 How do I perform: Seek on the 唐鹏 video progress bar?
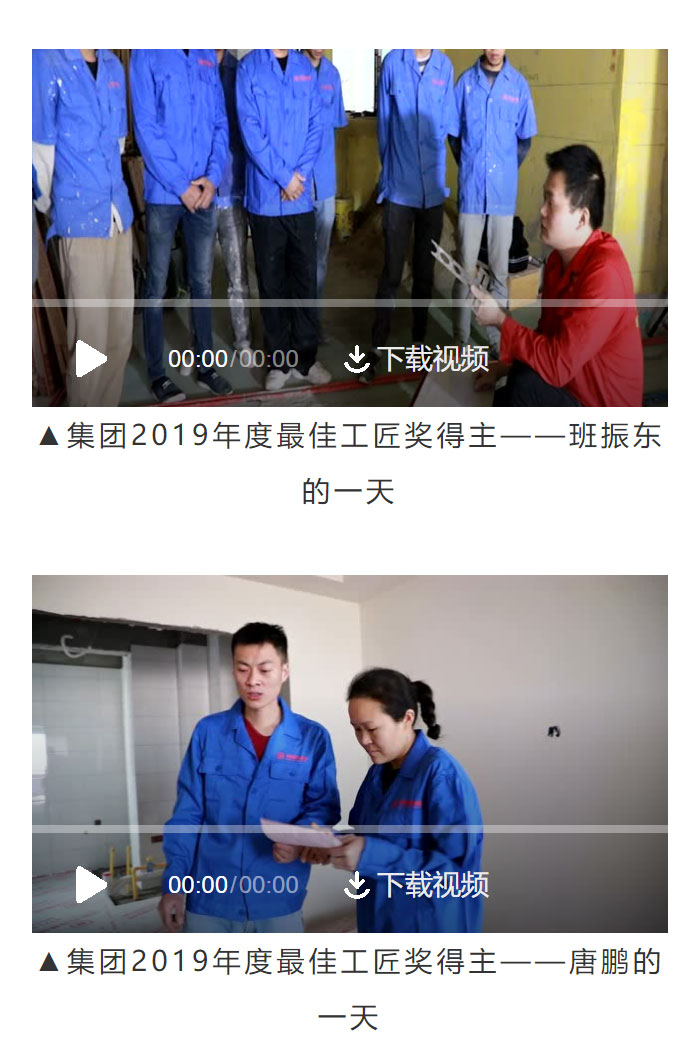click(350, 829)
